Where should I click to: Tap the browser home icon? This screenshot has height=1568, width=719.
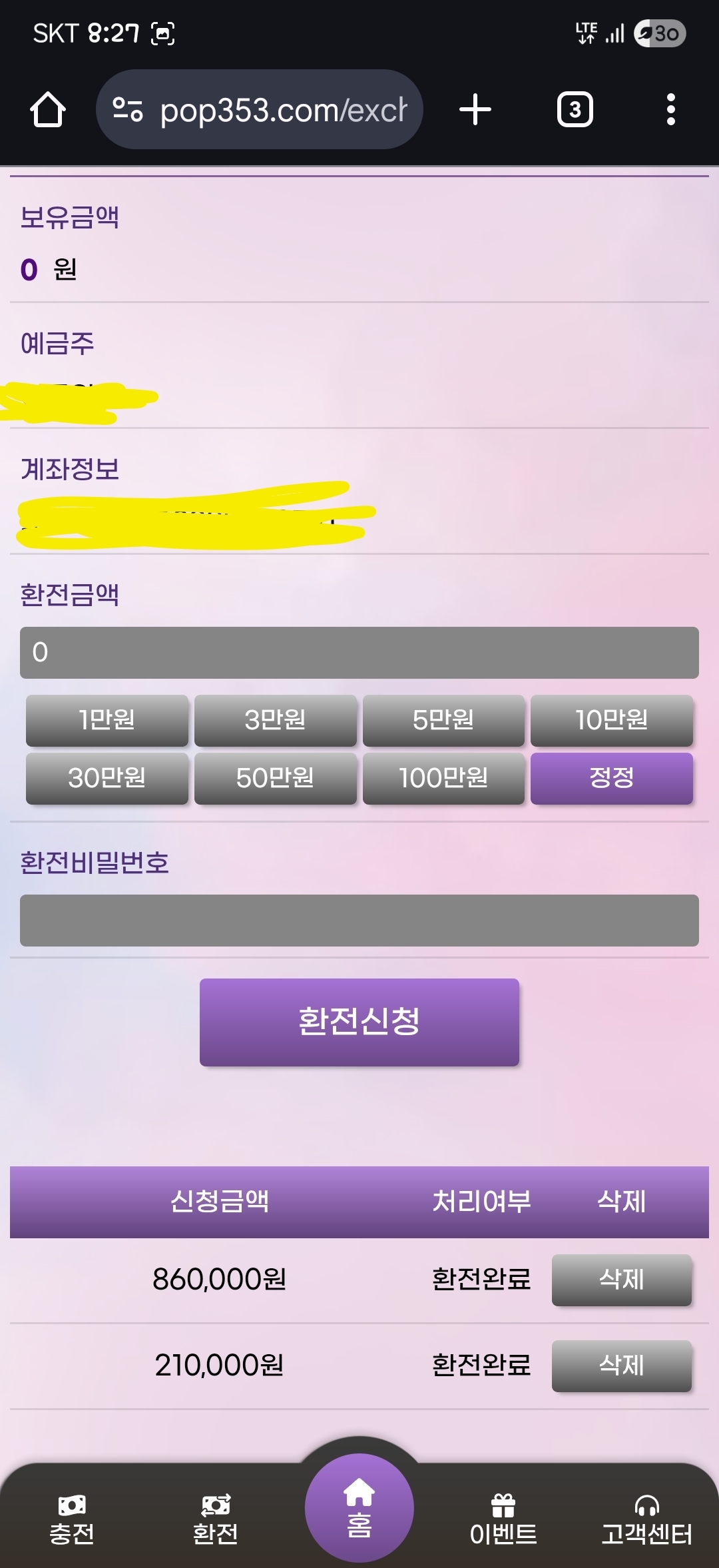coord(48,110)
